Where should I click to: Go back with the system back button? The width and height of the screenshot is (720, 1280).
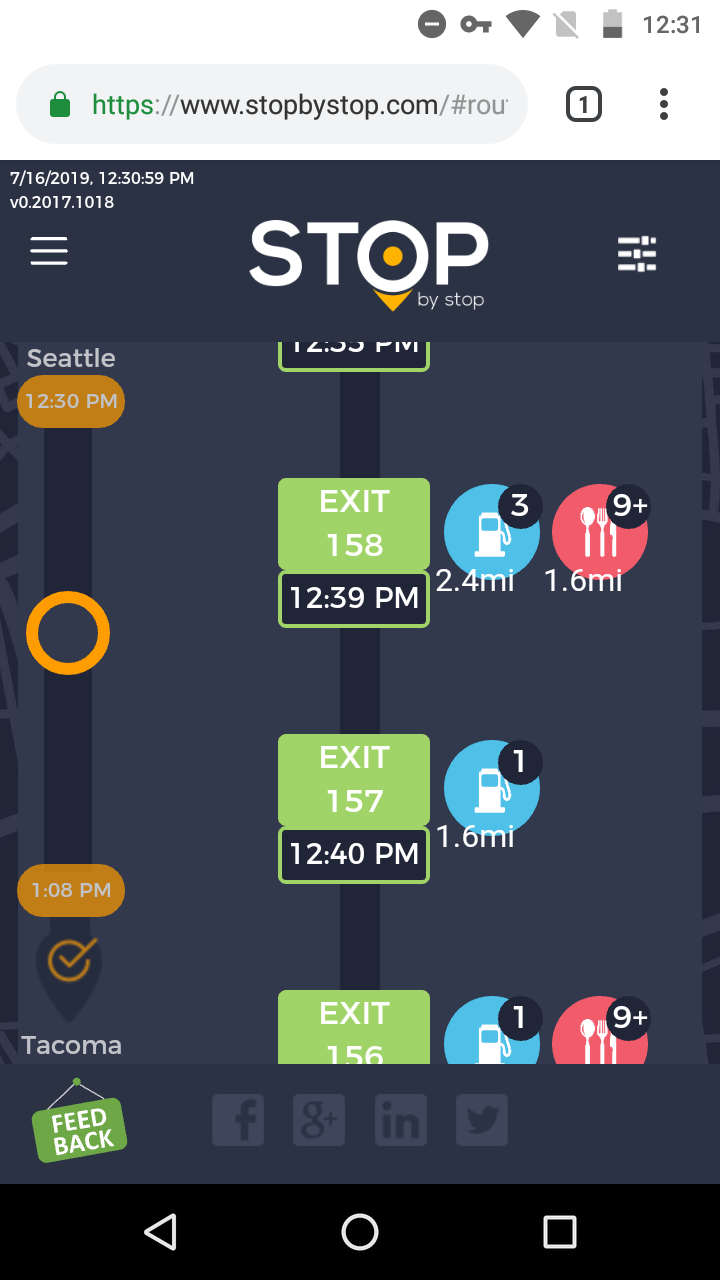pyautogui.click(x=160, y=1232)
